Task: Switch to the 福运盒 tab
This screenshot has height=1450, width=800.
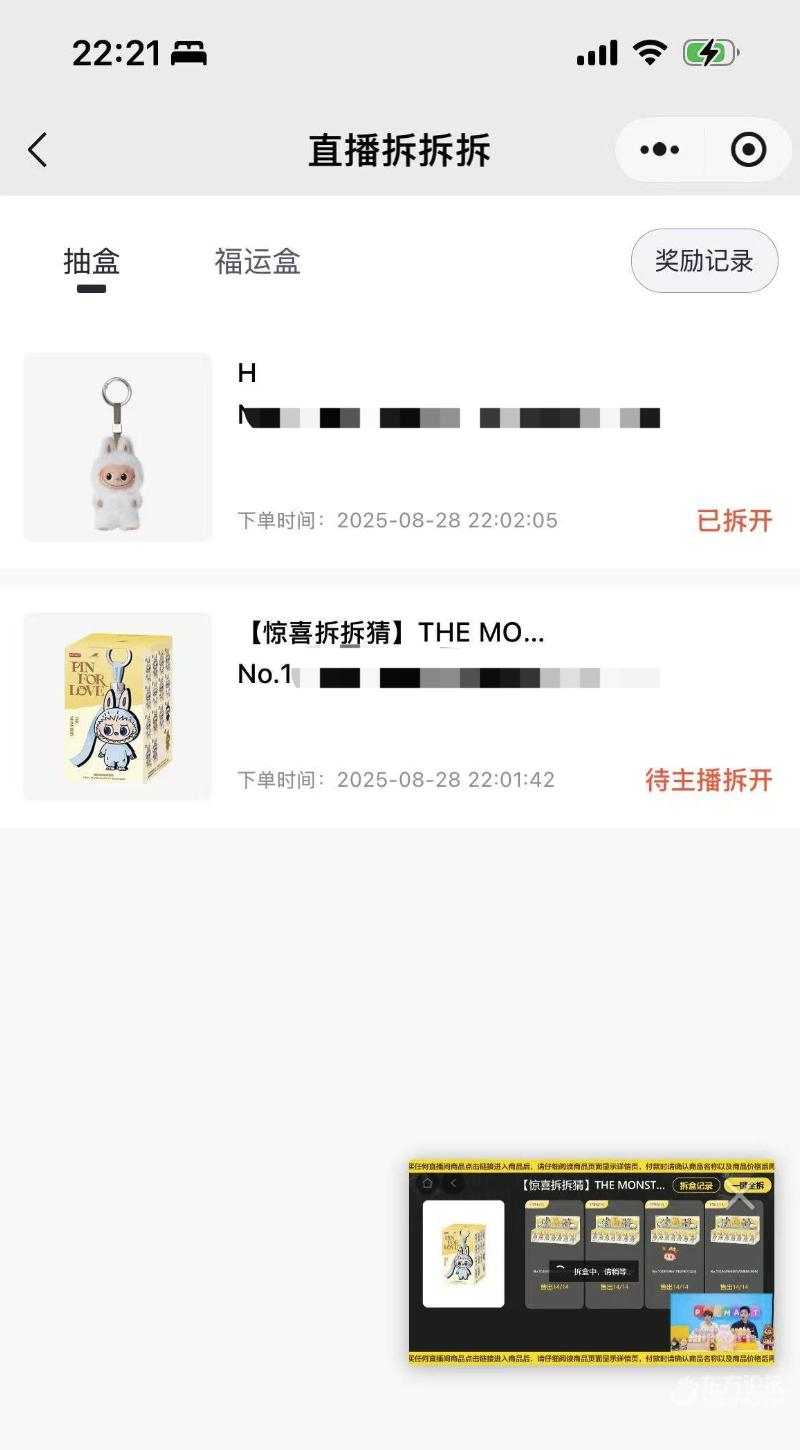Action: point(257,262)
